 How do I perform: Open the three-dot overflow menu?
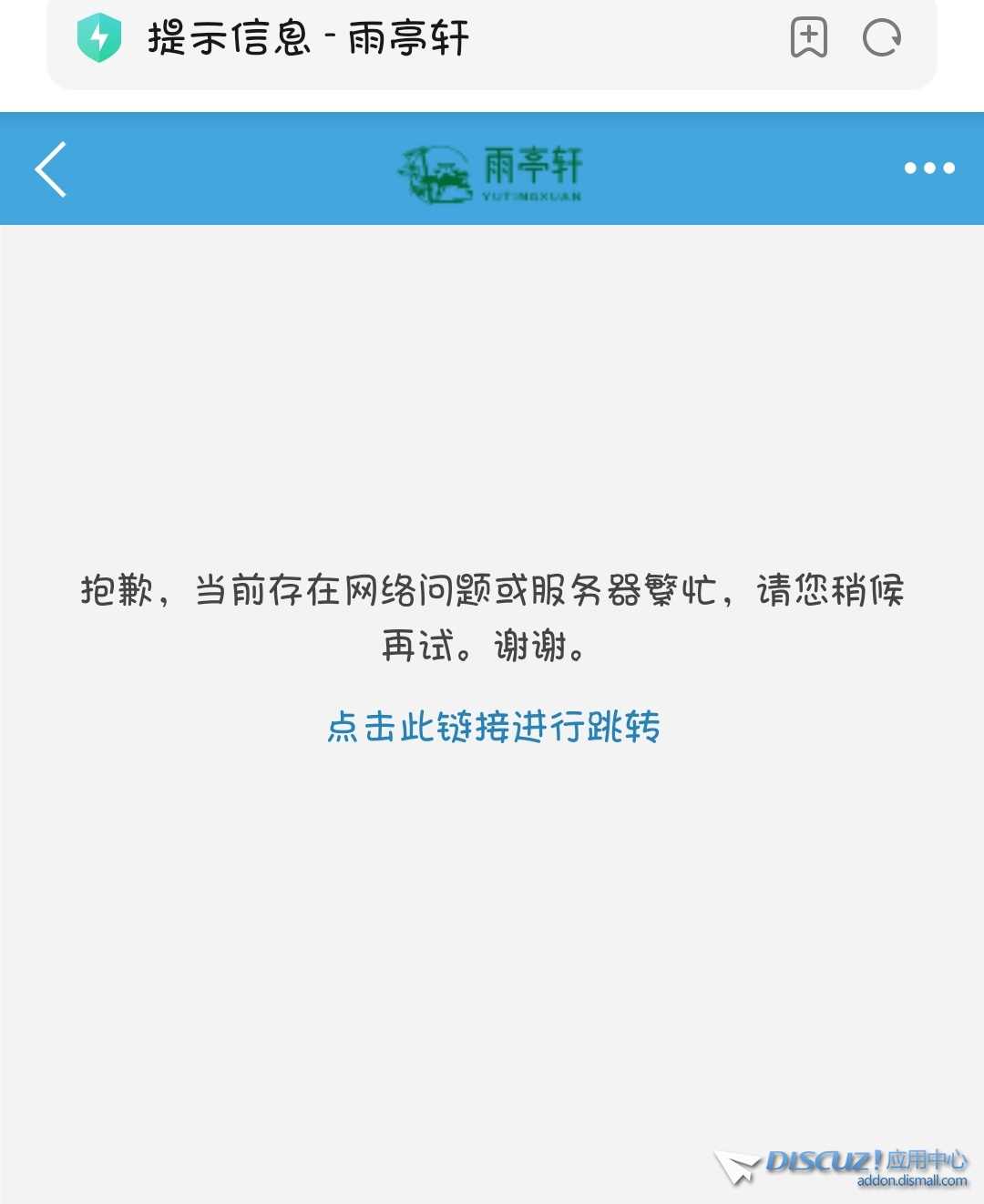[928, 168]
